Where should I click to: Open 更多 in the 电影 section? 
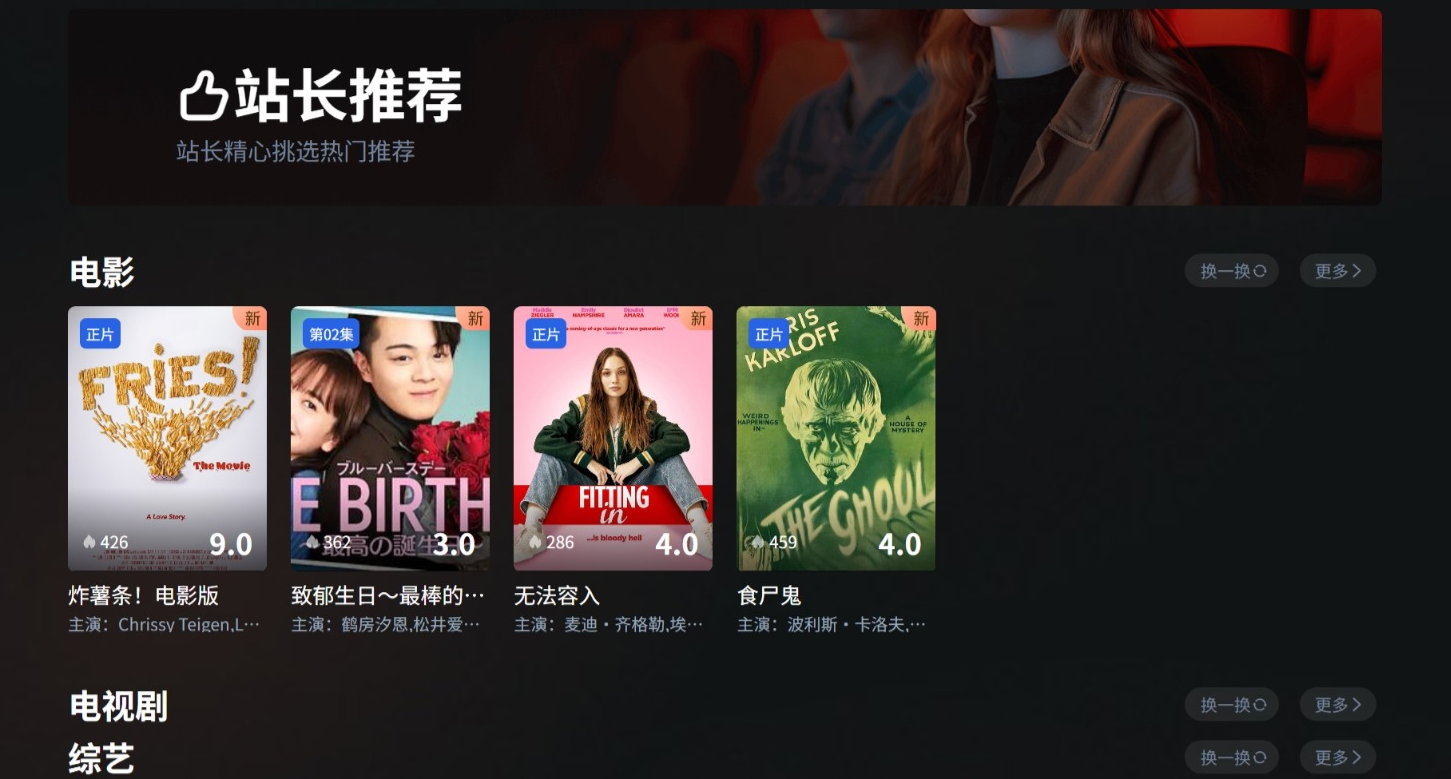pos(1337,271)
